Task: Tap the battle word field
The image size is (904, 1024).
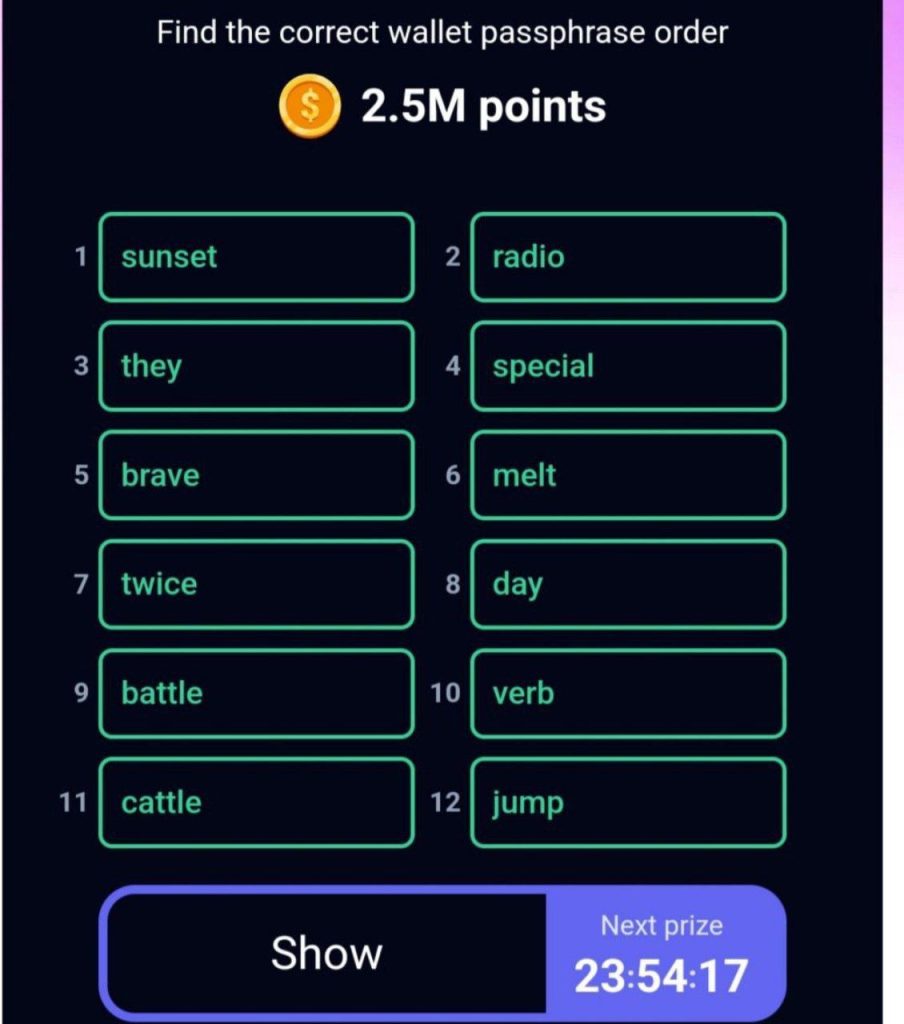Action: click(256, 693)
